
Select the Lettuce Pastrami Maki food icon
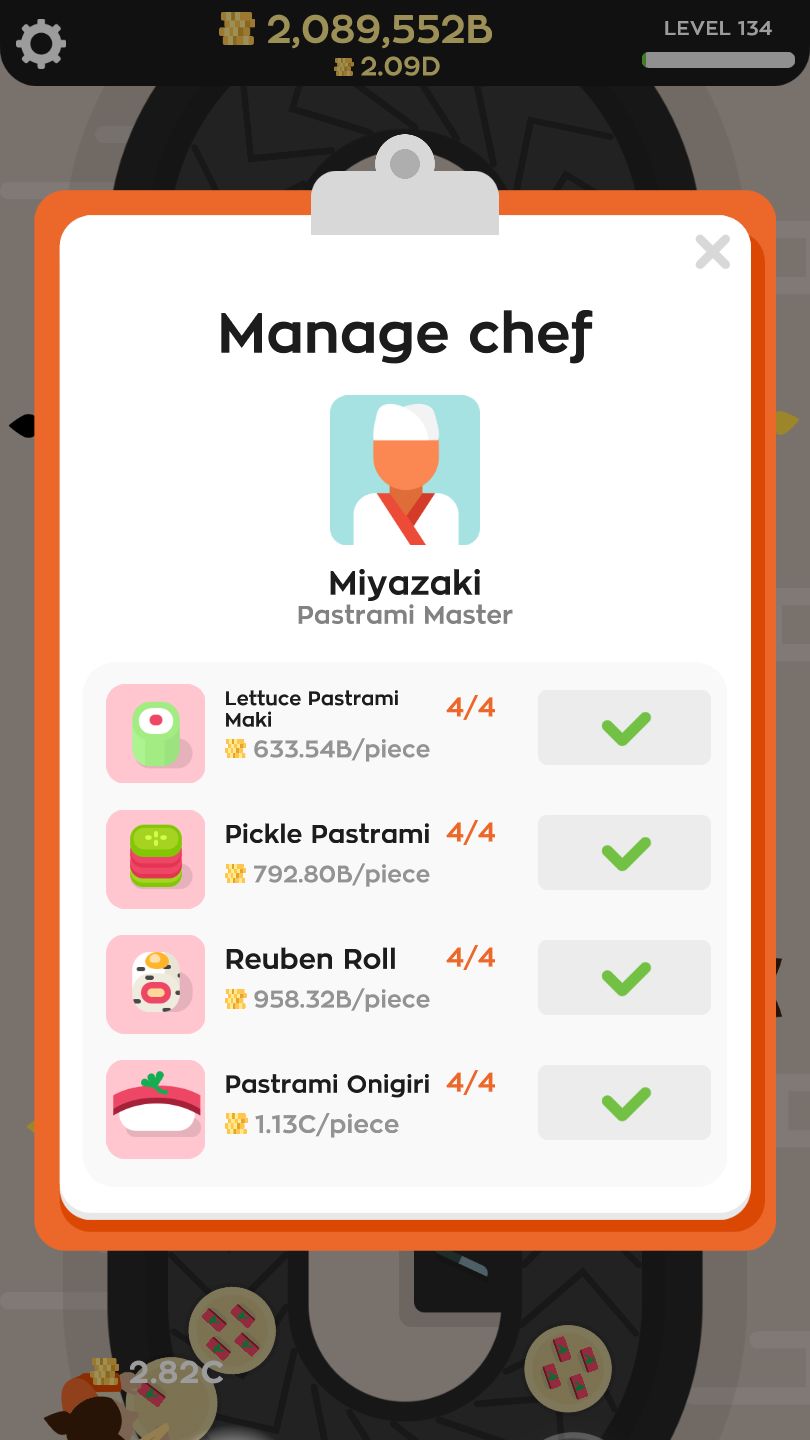point(155,733)
